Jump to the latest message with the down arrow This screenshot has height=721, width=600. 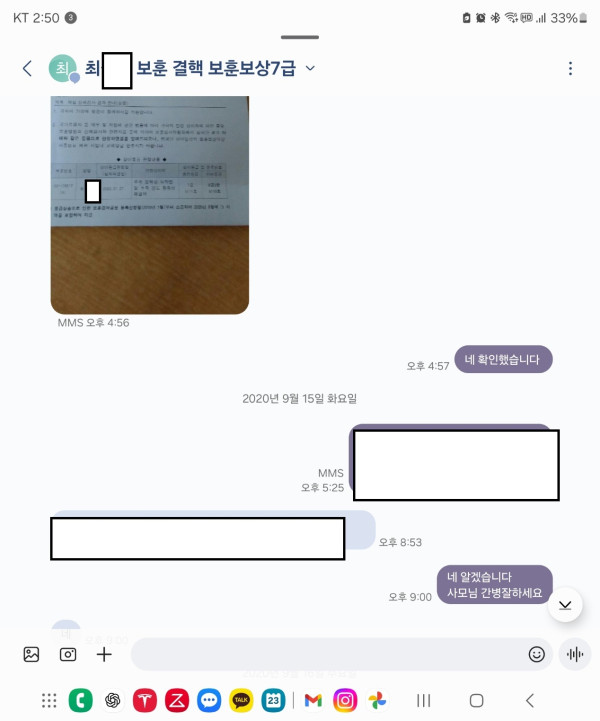tap(565, 604)
